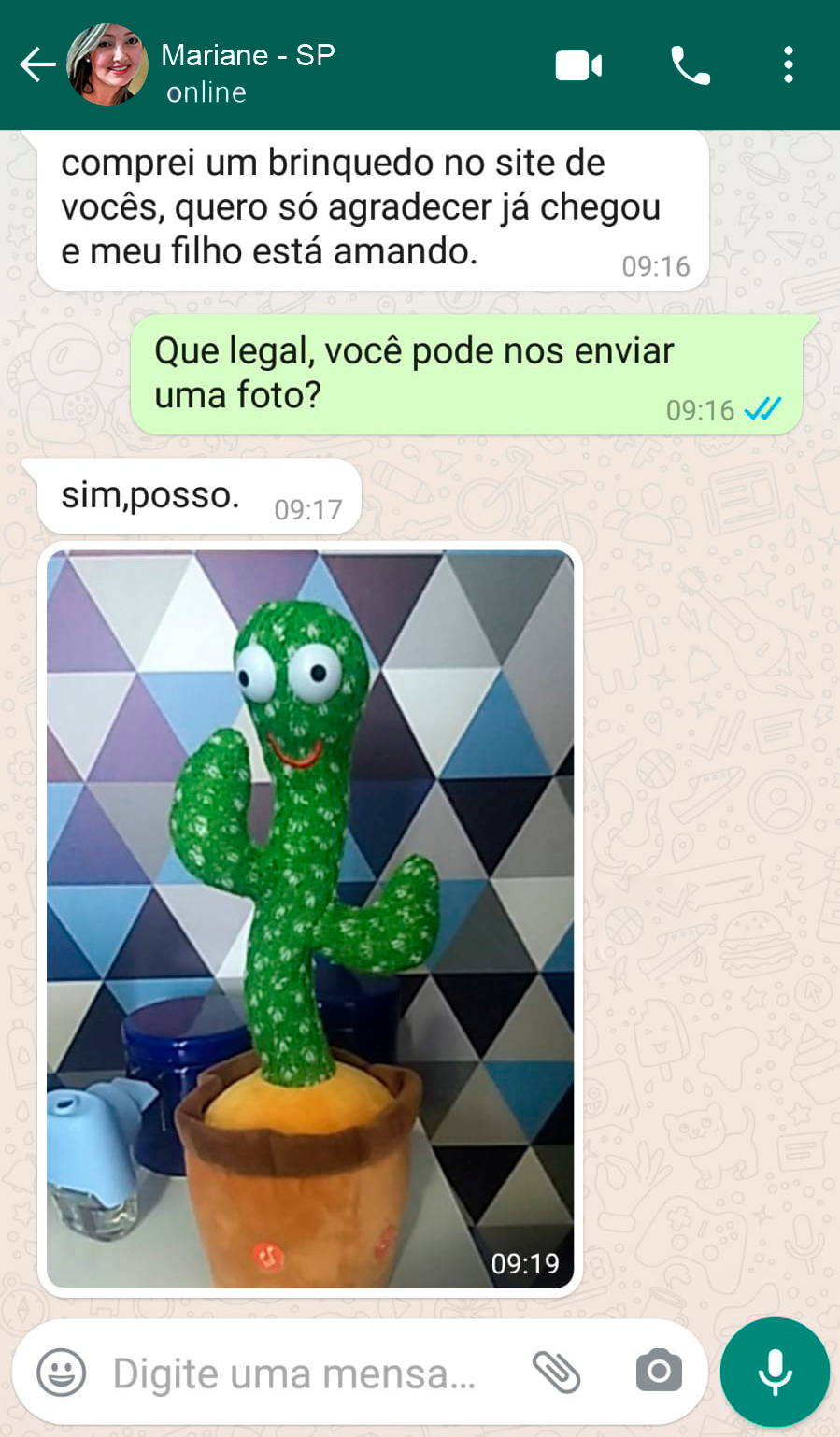Open the three-dot overflow menu
This screenshot has height=1437, width=840.
[x=789, y=65]
